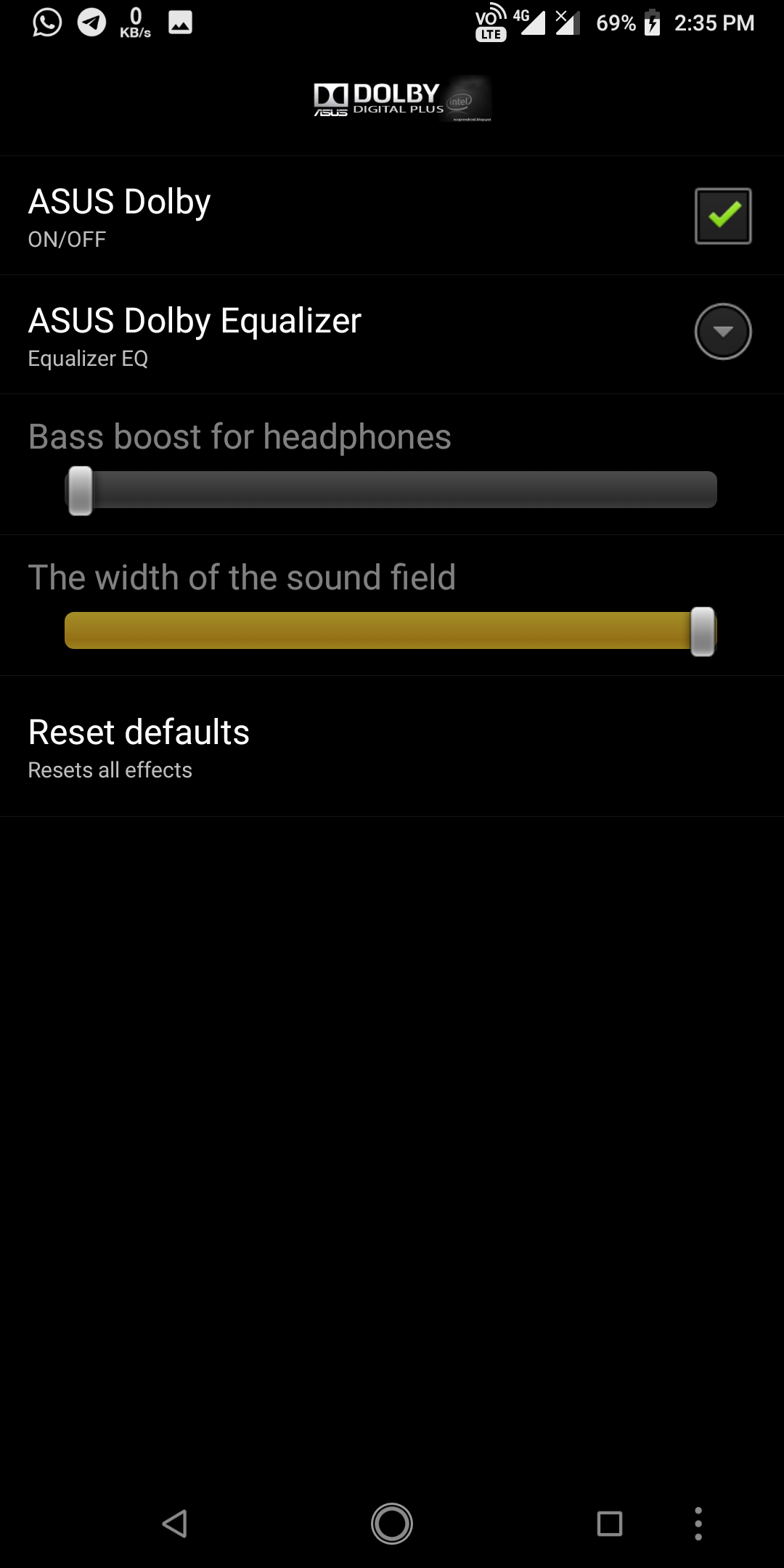Open the recent apps view
Viewport: 784px width, 1568px height.
(x=609, y=1523)
